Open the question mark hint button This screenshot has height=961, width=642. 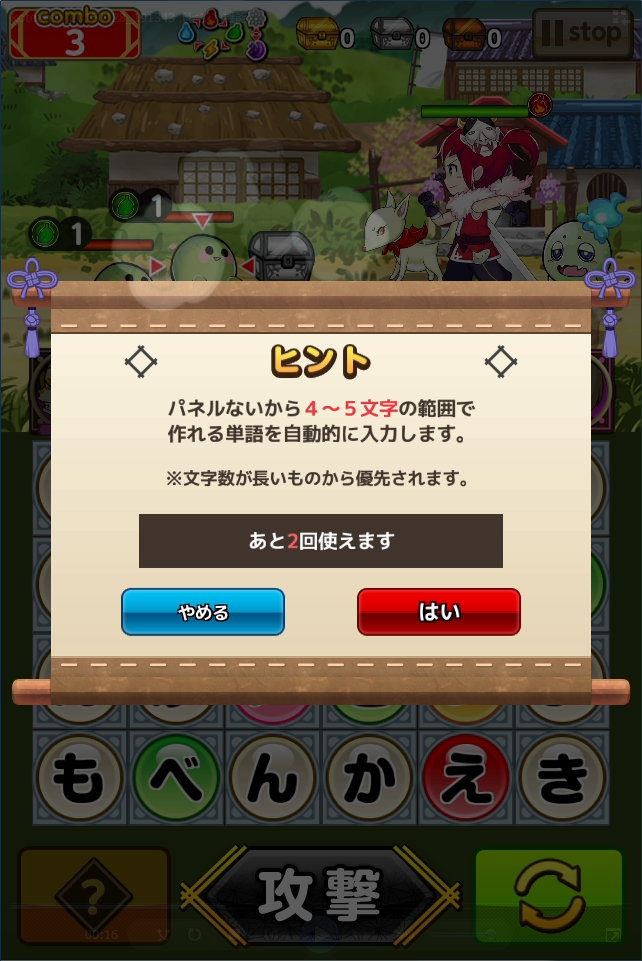coord(93,895)
